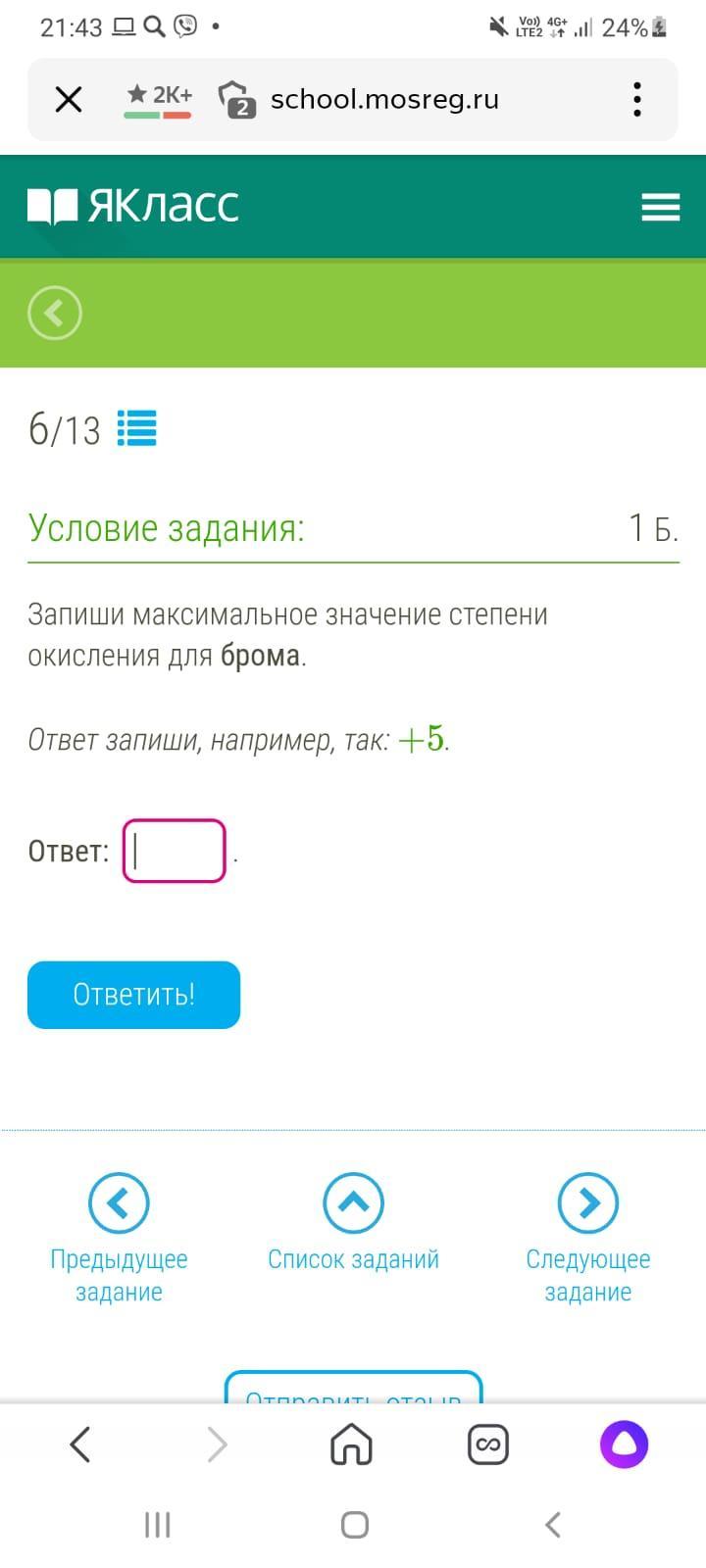Submit with the Ответить! button

click(133, 995)
